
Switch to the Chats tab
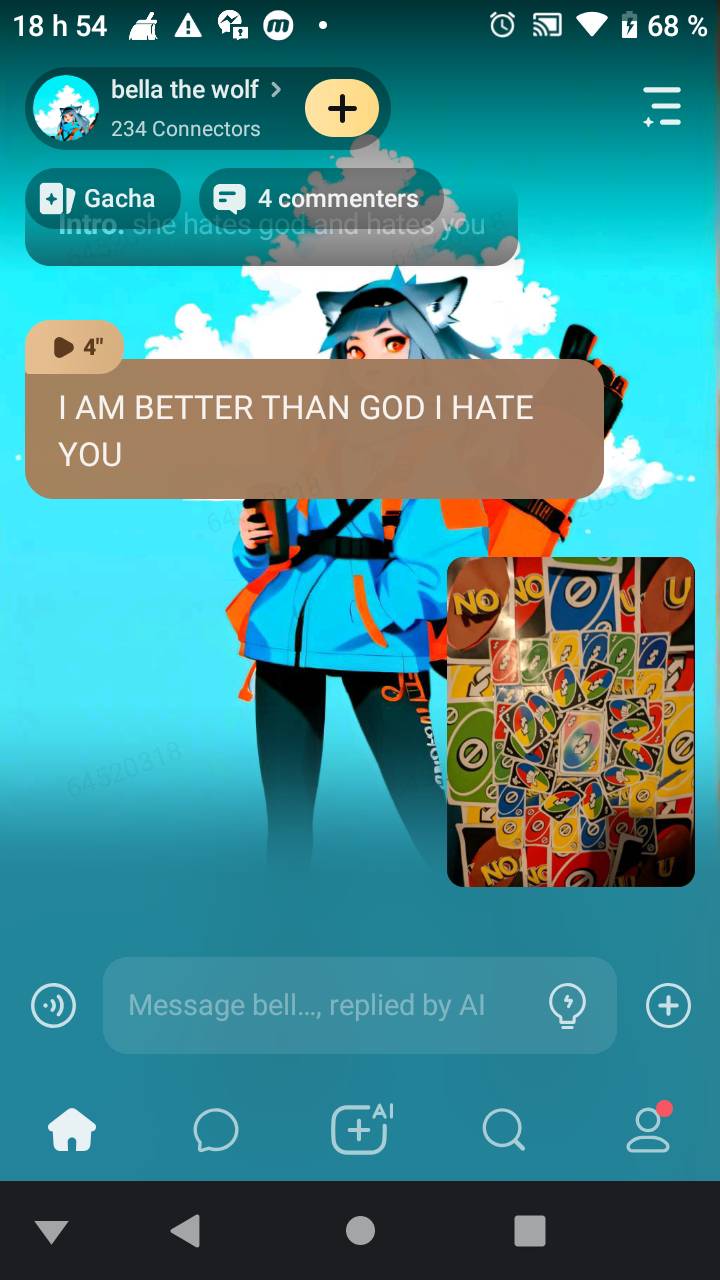(216, 1130)
